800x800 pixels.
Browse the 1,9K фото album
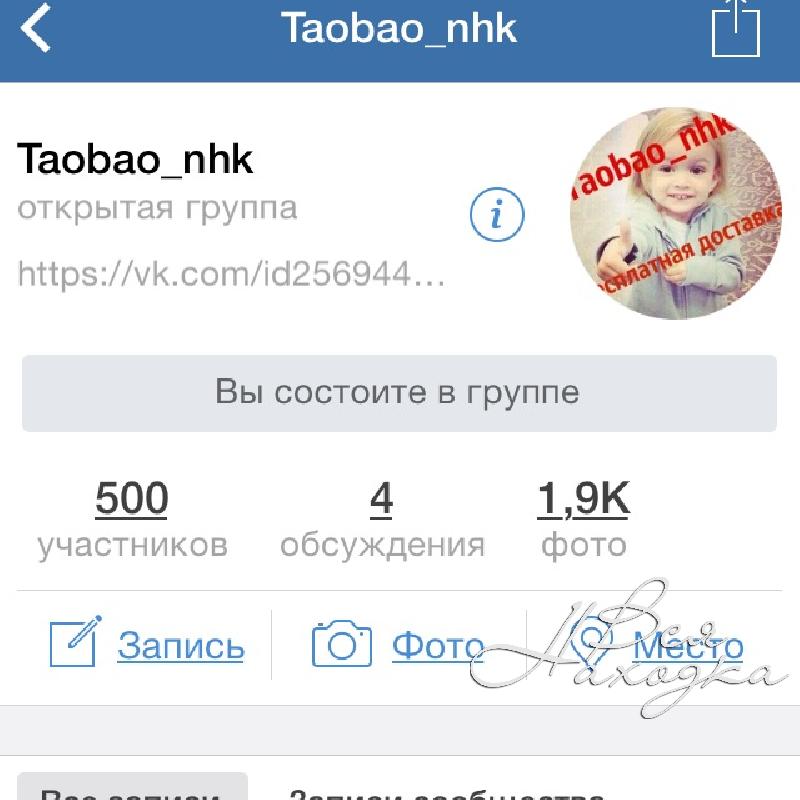(x=584, y=519)
